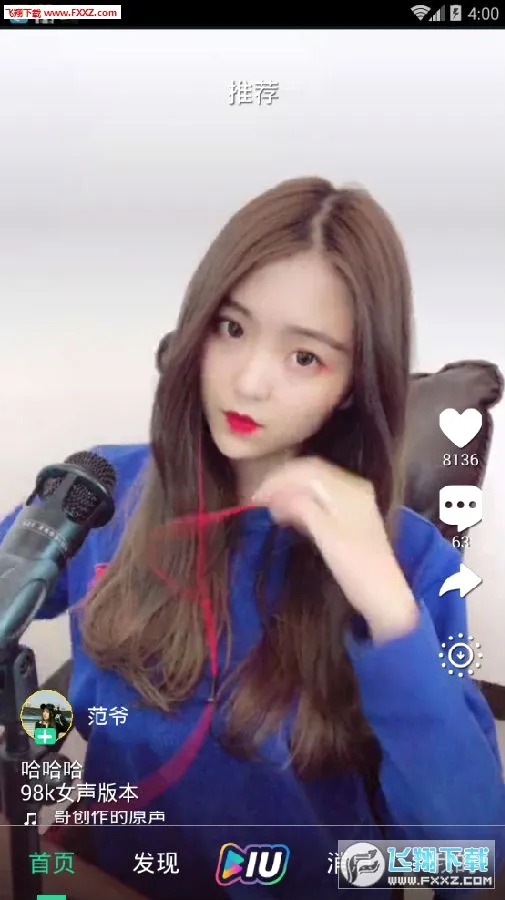Open the original sound music line

pyautogui.click(x=95, y=817)
